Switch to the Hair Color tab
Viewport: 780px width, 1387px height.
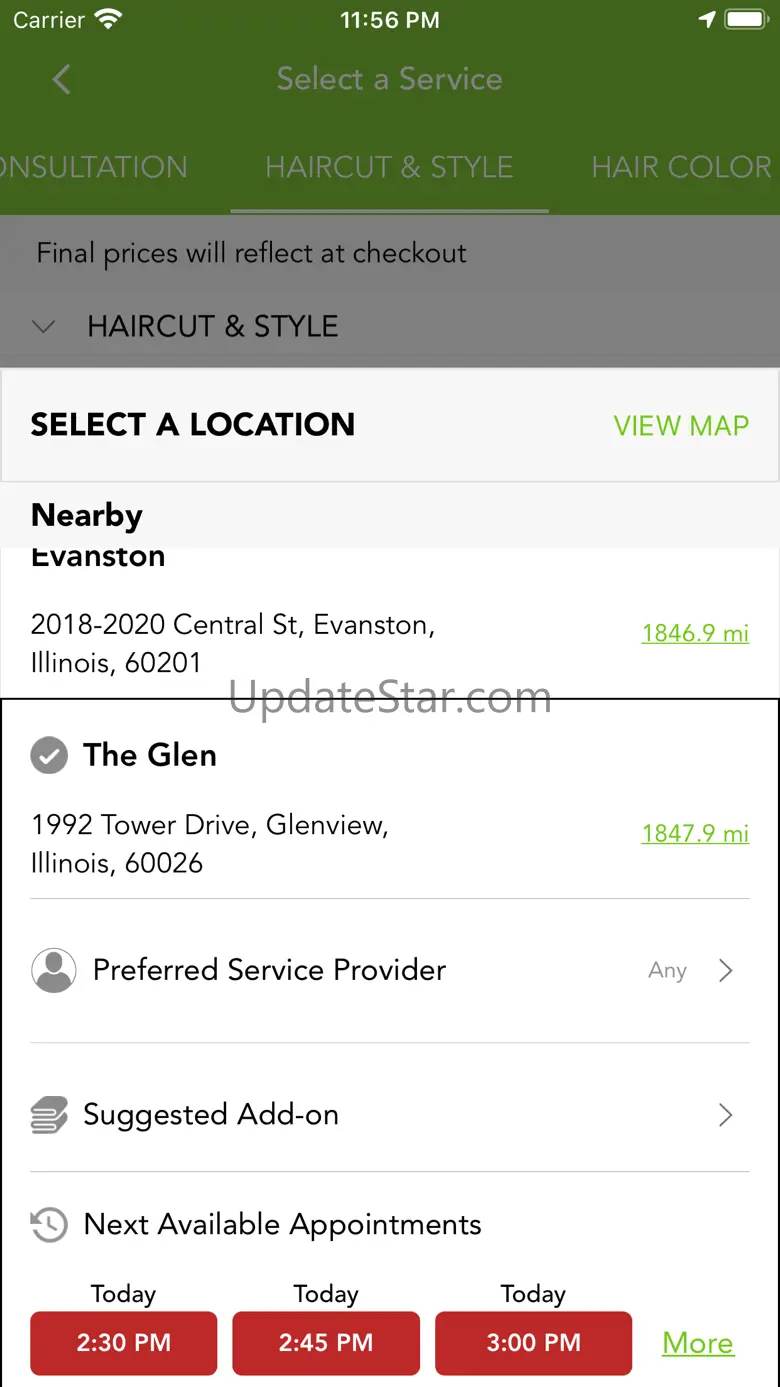pyautogui.click(x=680, y=167)
